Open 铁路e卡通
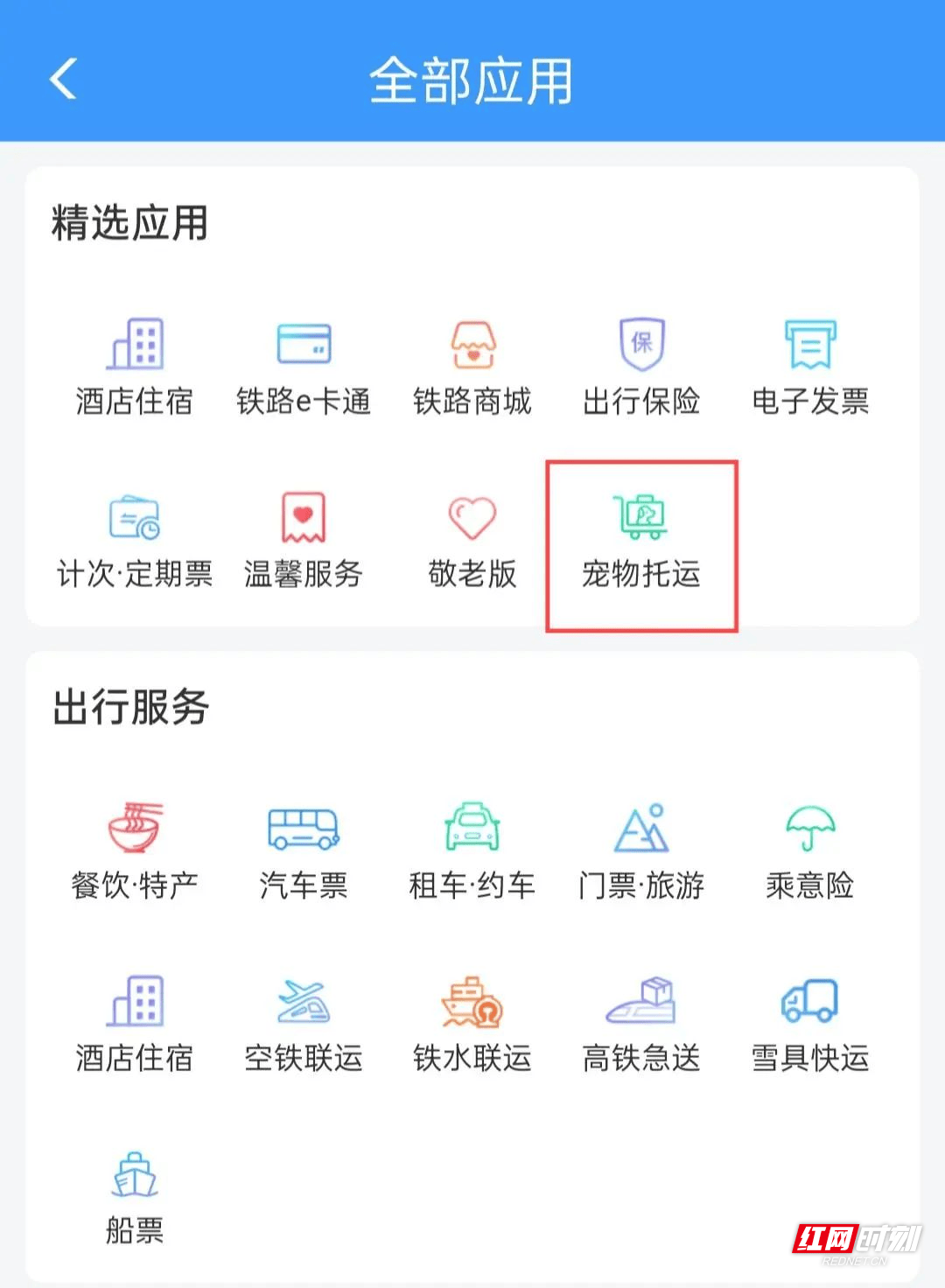Screen dimensions: 945x1288 [x=303, y=366]
